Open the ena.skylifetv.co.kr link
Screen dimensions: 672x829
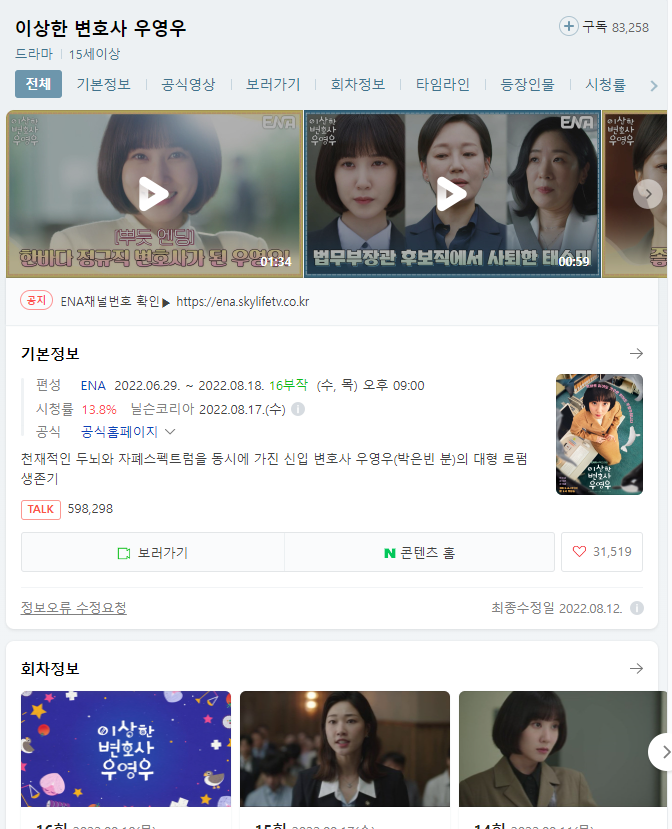(242, 301)
